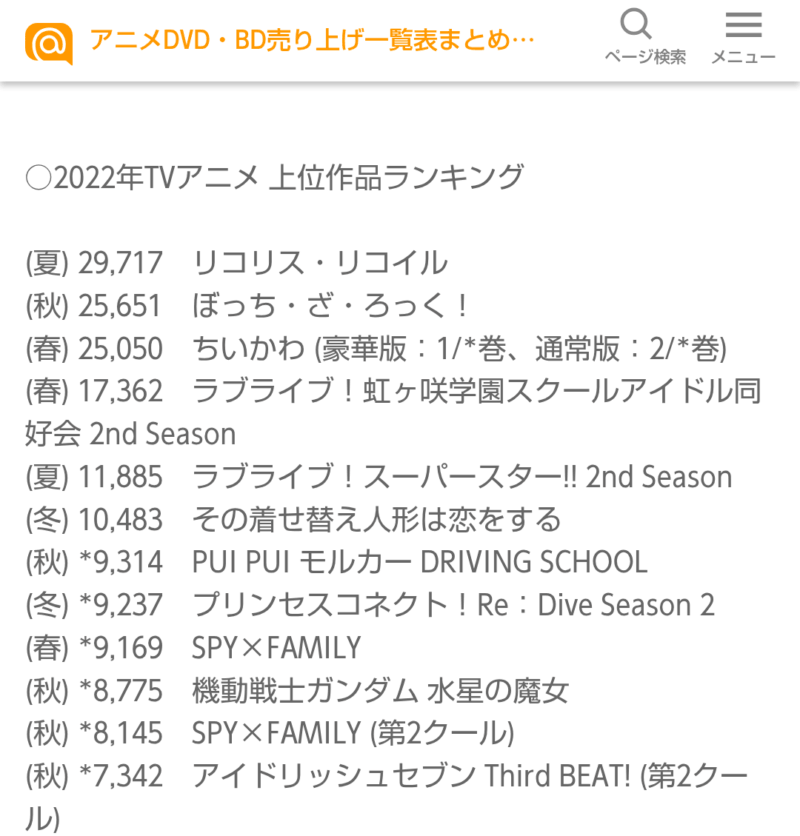
Task: Tap the orange @ wiki logo
Action: pyautogui.click(x=49, y=41)
